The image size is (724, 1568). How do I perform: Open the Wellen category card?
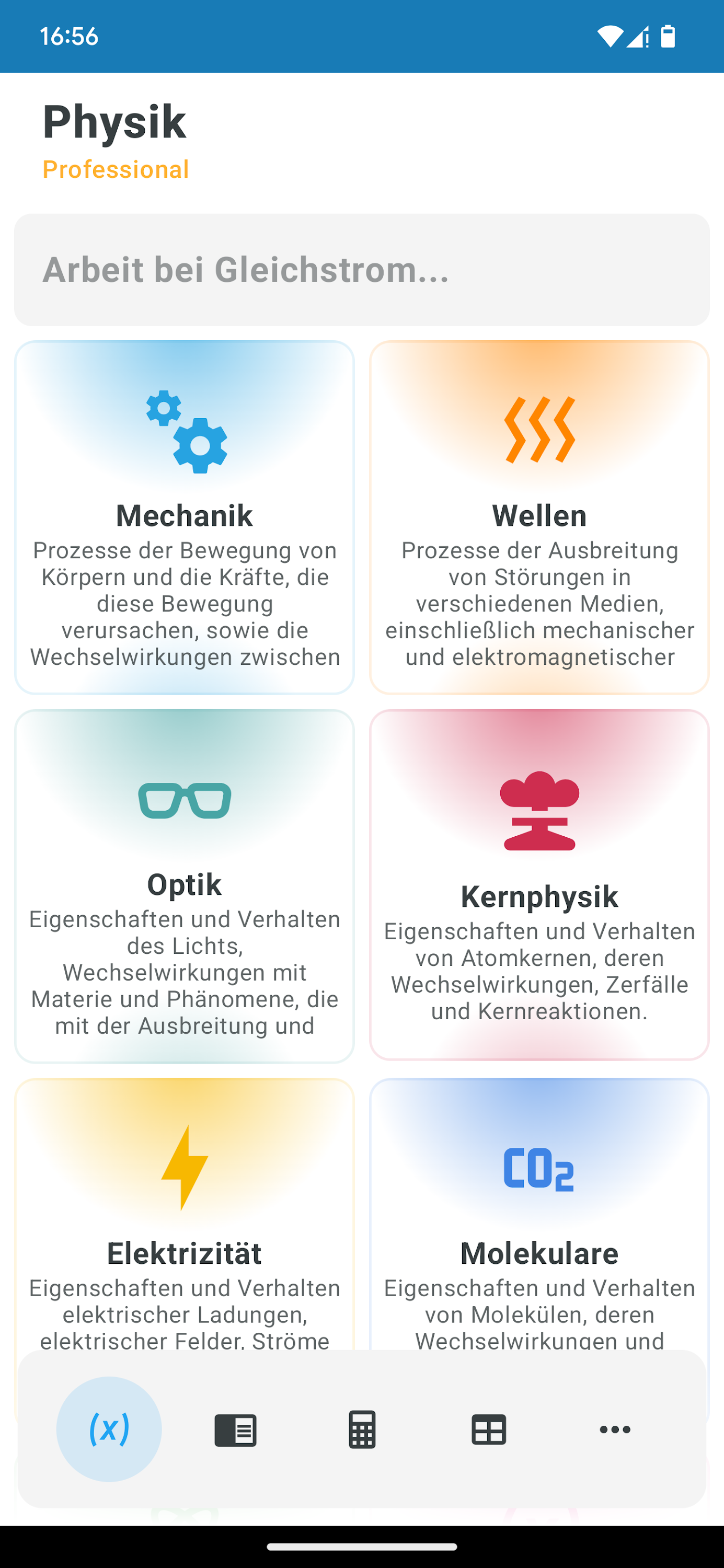pos(539,517)
